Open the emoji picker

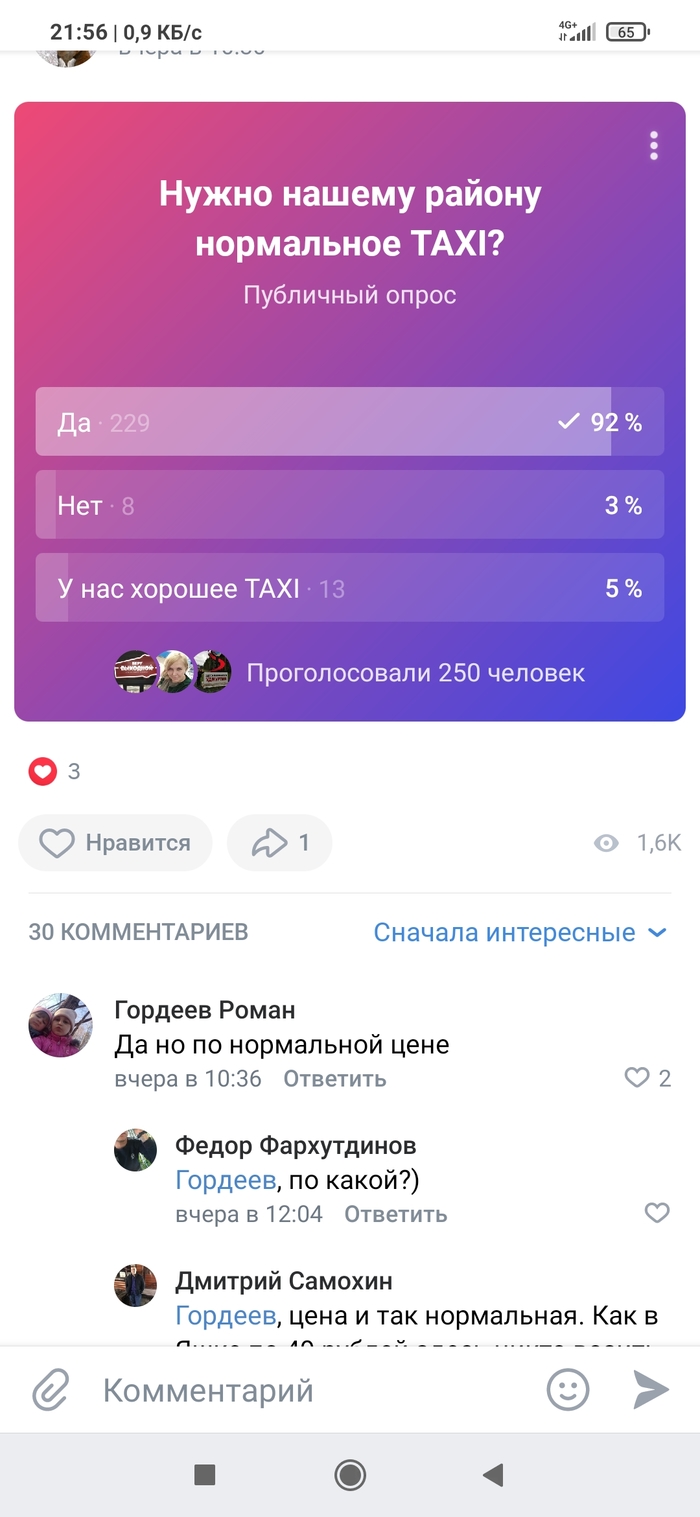[568, 1390]
